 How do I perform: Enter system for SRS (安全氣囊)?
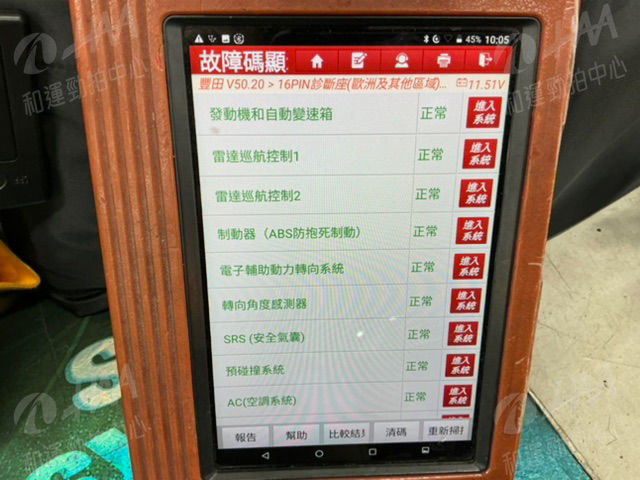pyautogui.click(x=462, y=334)
